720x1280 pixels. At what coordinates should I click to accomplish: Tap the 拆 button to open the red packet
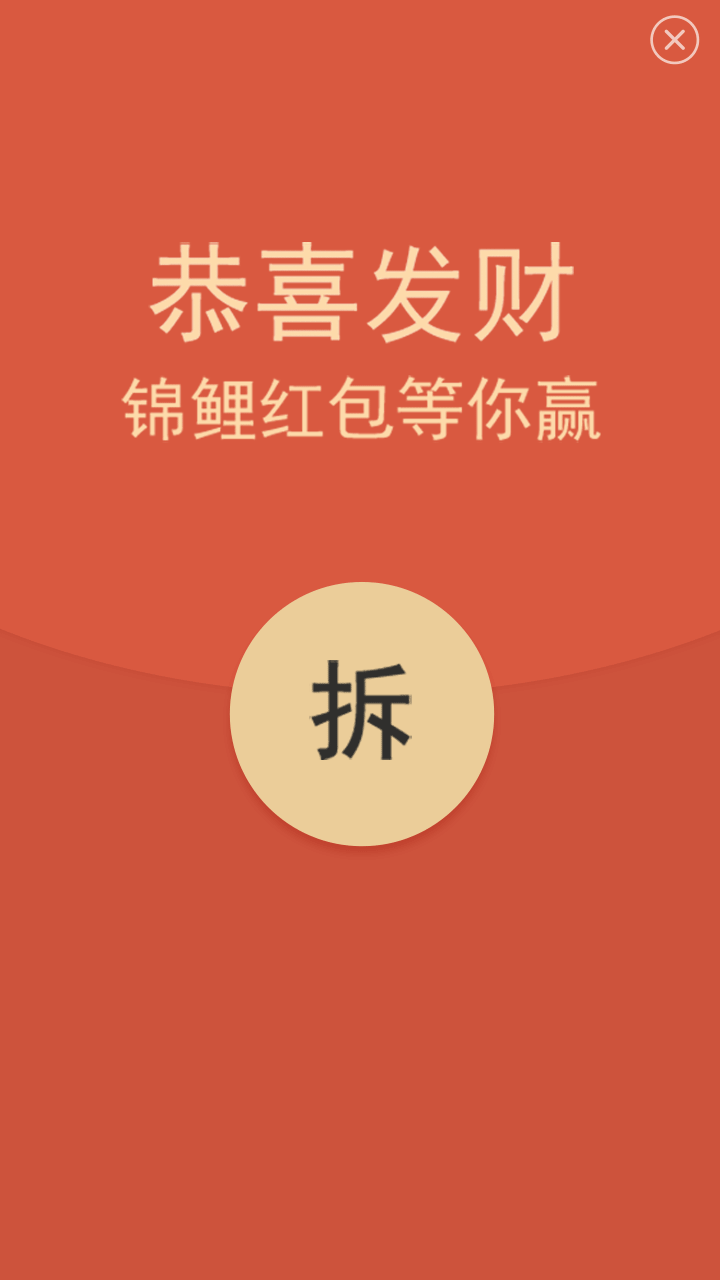click(x=361, y=713)
